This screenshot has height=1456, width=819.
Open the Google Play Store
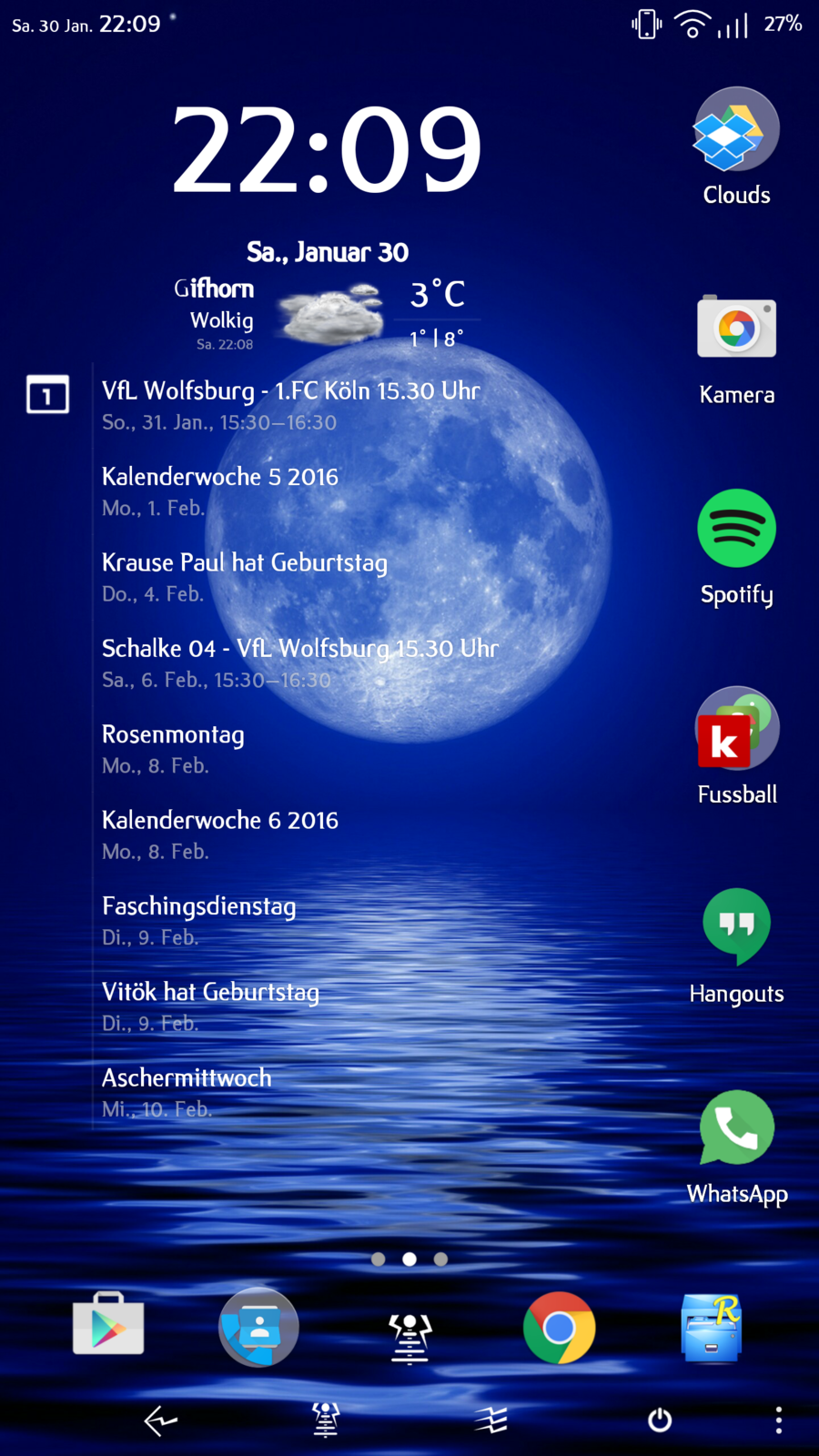tap(108, 1325)
